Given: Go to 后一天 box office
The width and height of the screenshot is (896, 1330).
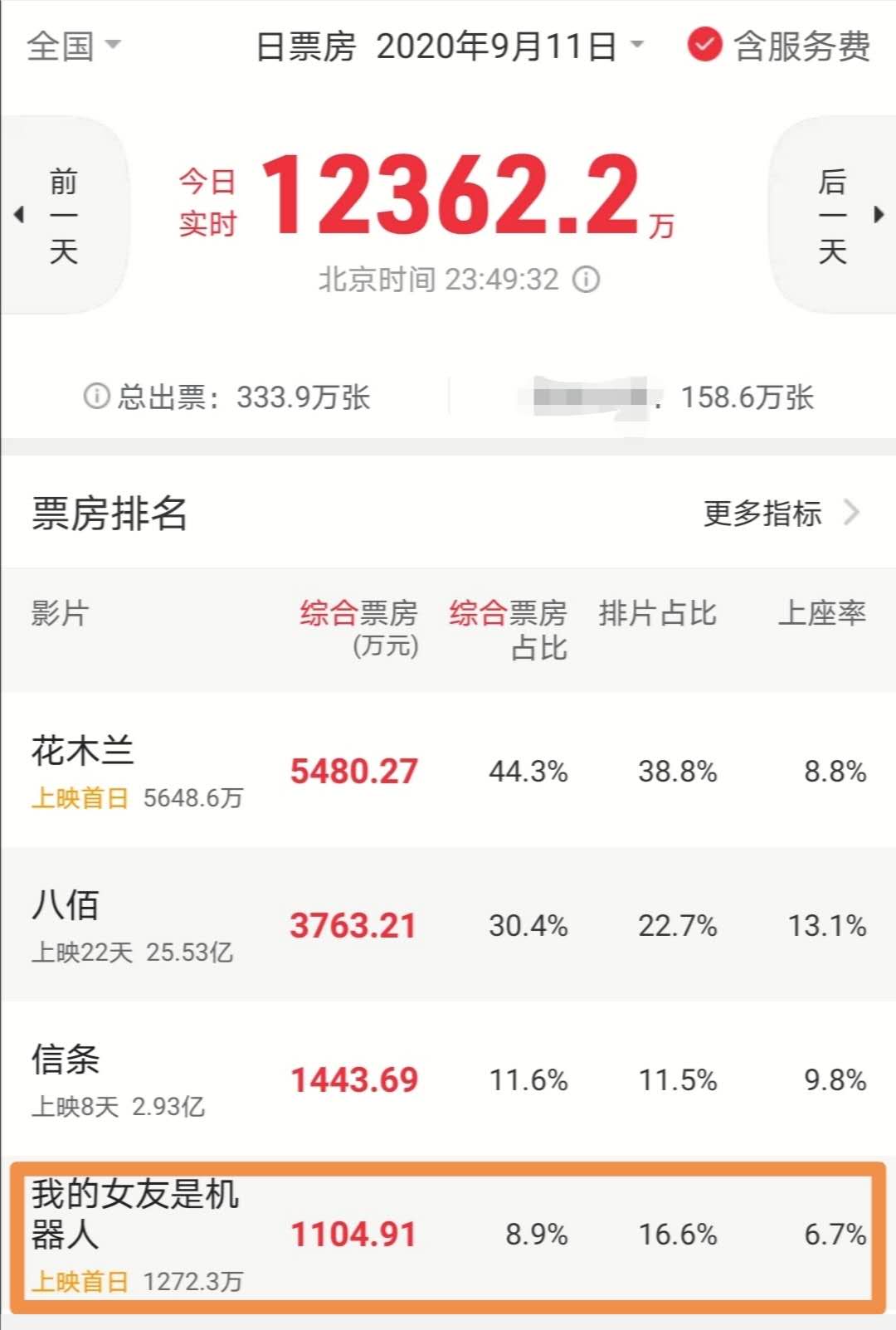Looking at the screenshot, I should click(x=833, y=215).
